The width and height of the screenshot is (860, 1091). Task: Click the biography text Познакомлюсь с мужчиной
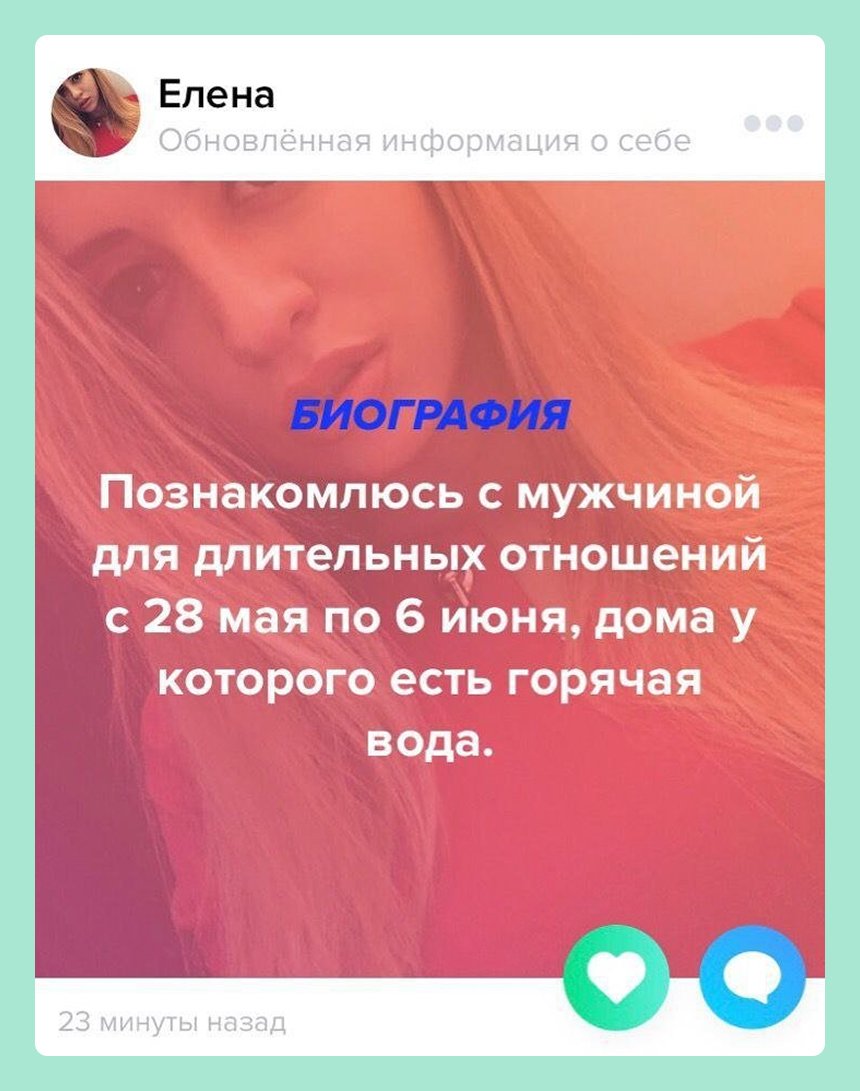[430, 492]
